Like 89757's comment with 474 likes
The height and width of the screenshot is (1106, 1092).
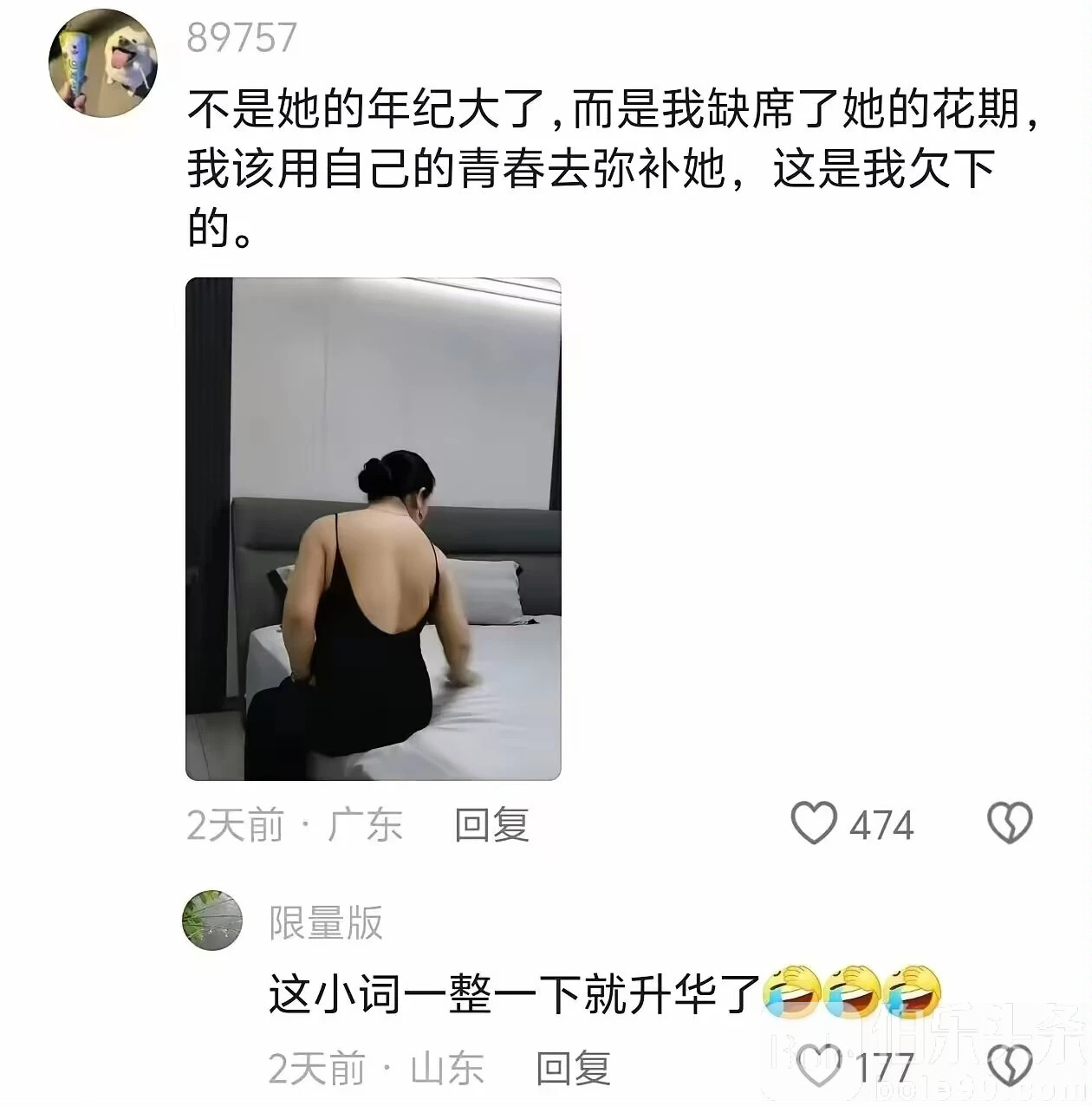coord(815,823)
